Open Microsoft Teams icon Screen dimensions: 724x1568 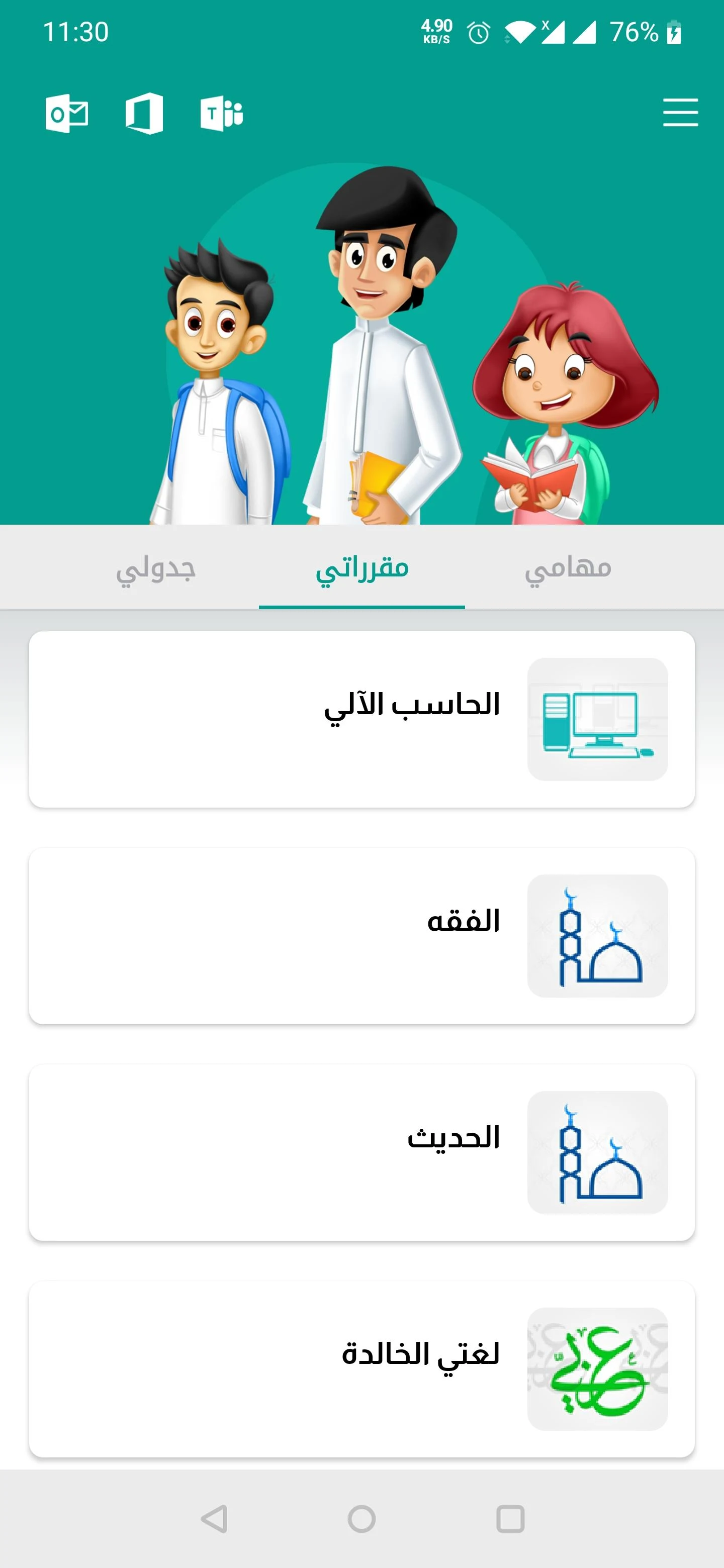click(x=222, y=112)
